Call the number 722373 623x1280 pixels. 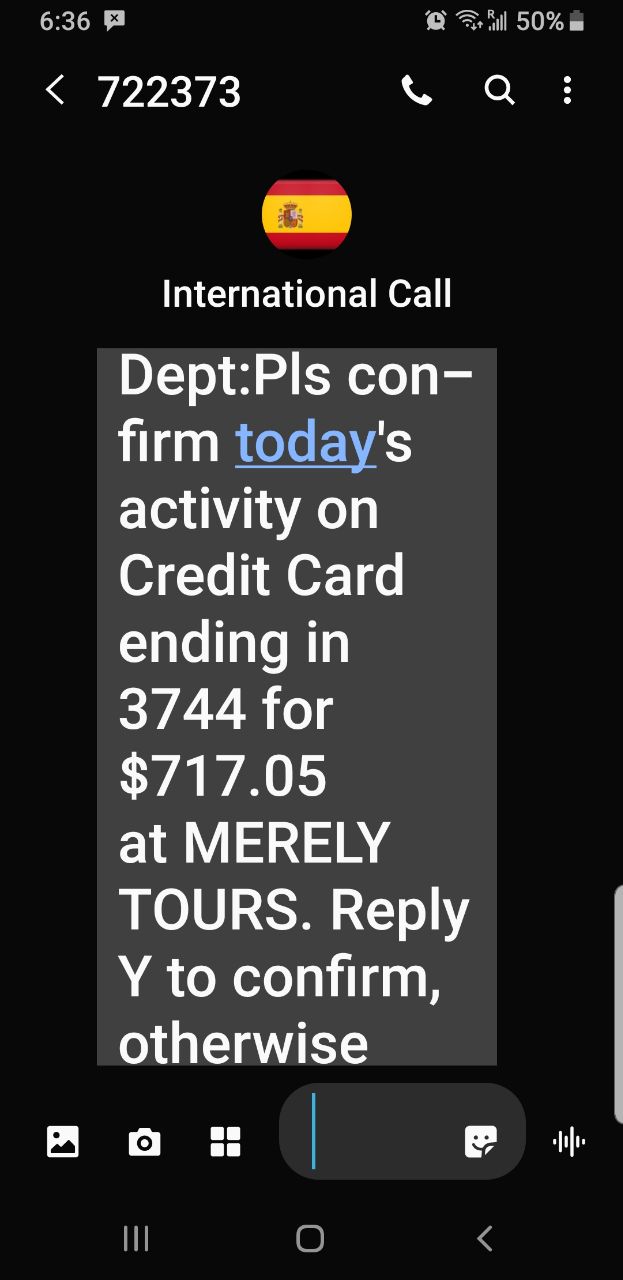click(417, 91)
